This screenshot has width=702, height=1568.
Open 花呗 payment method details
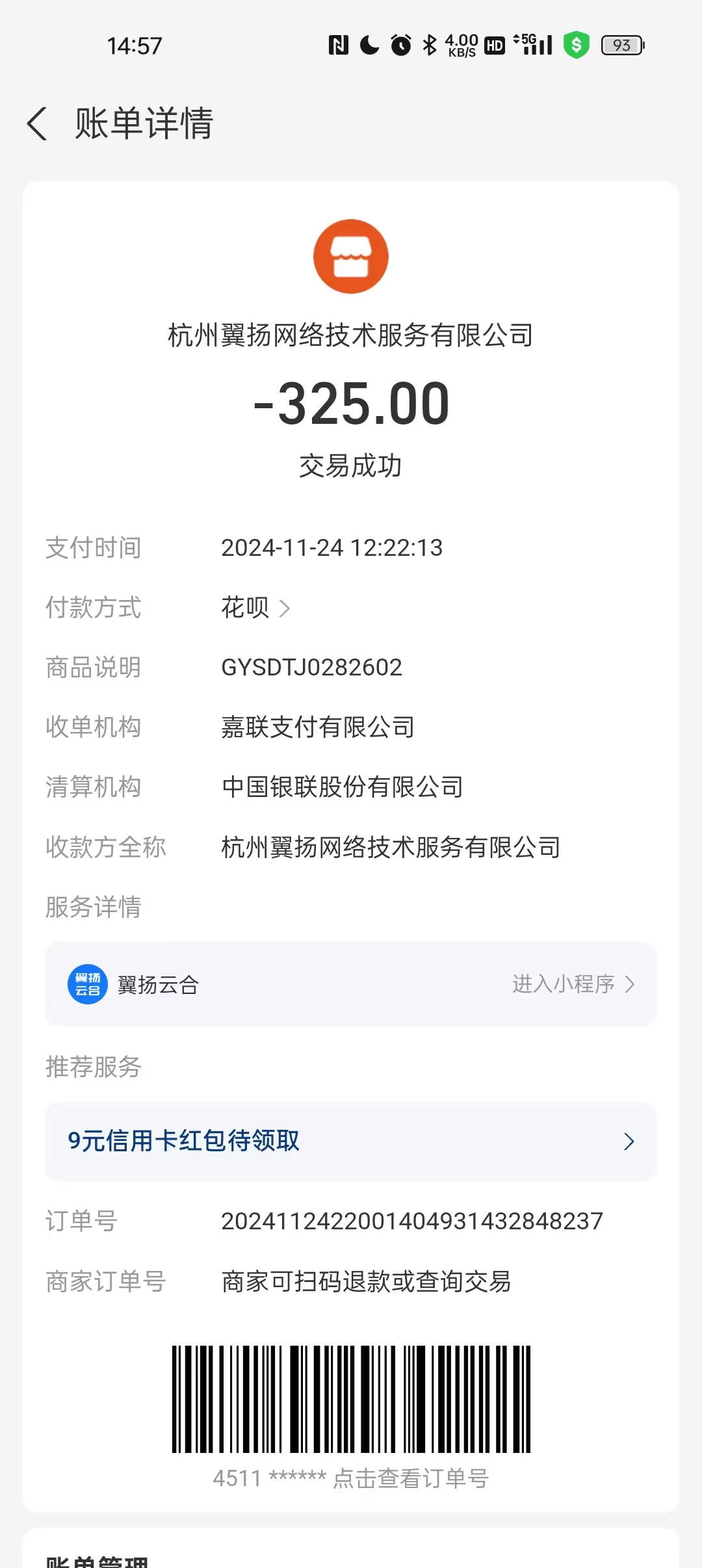pos(255,608)
